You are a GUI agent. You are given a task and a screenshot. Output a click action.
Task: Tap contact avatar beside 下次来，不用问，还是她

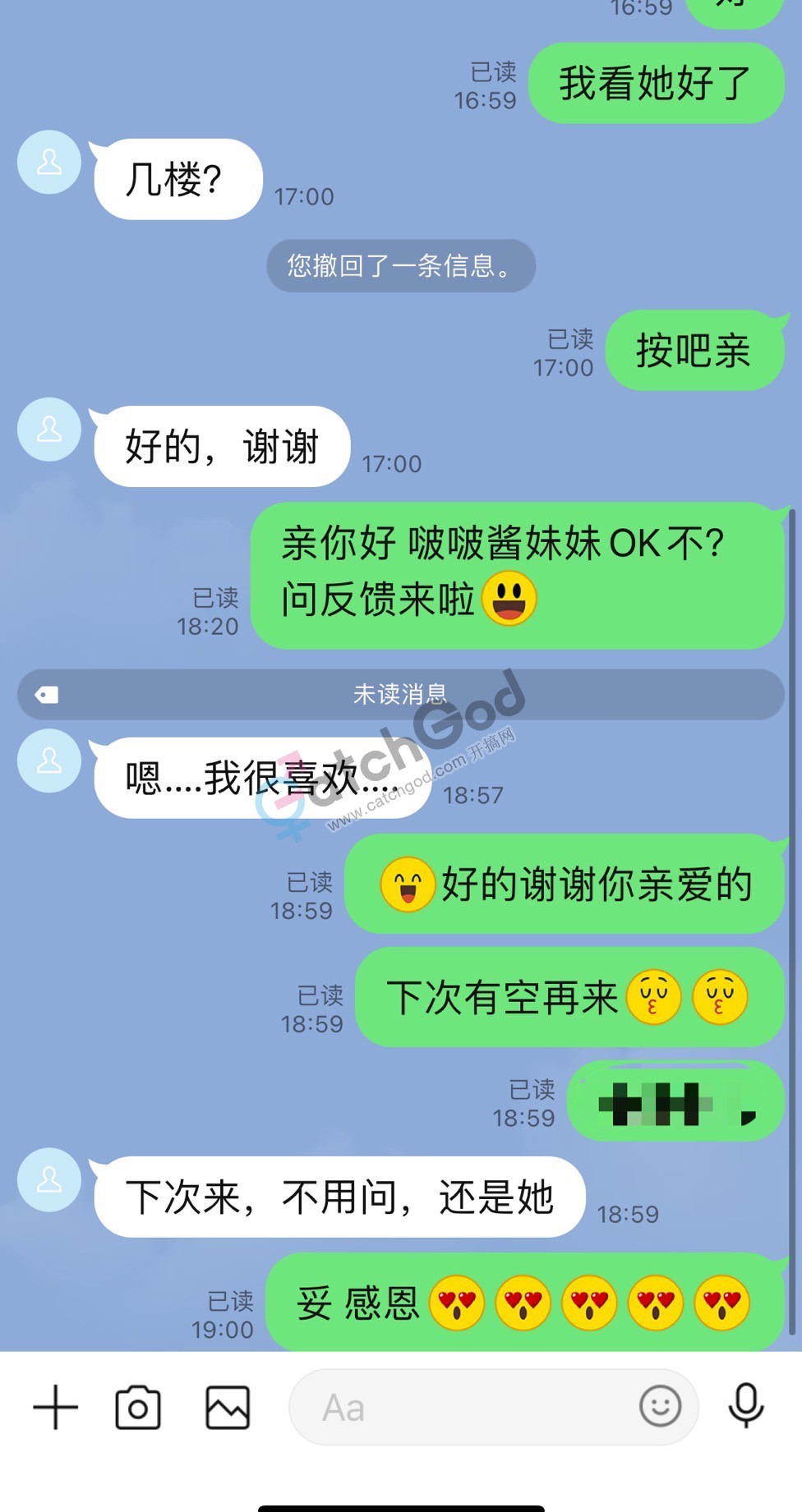click(49, 1180)
